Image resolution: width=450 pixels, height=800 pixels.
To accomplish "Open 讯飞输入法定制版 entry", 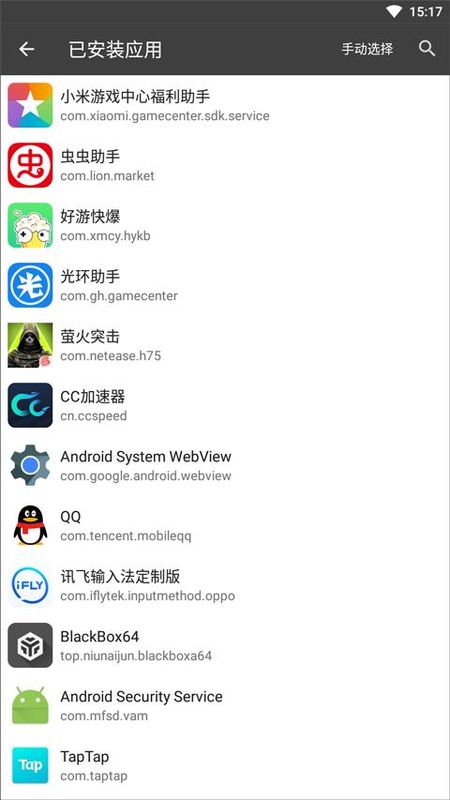I will [x=225, y=585].
